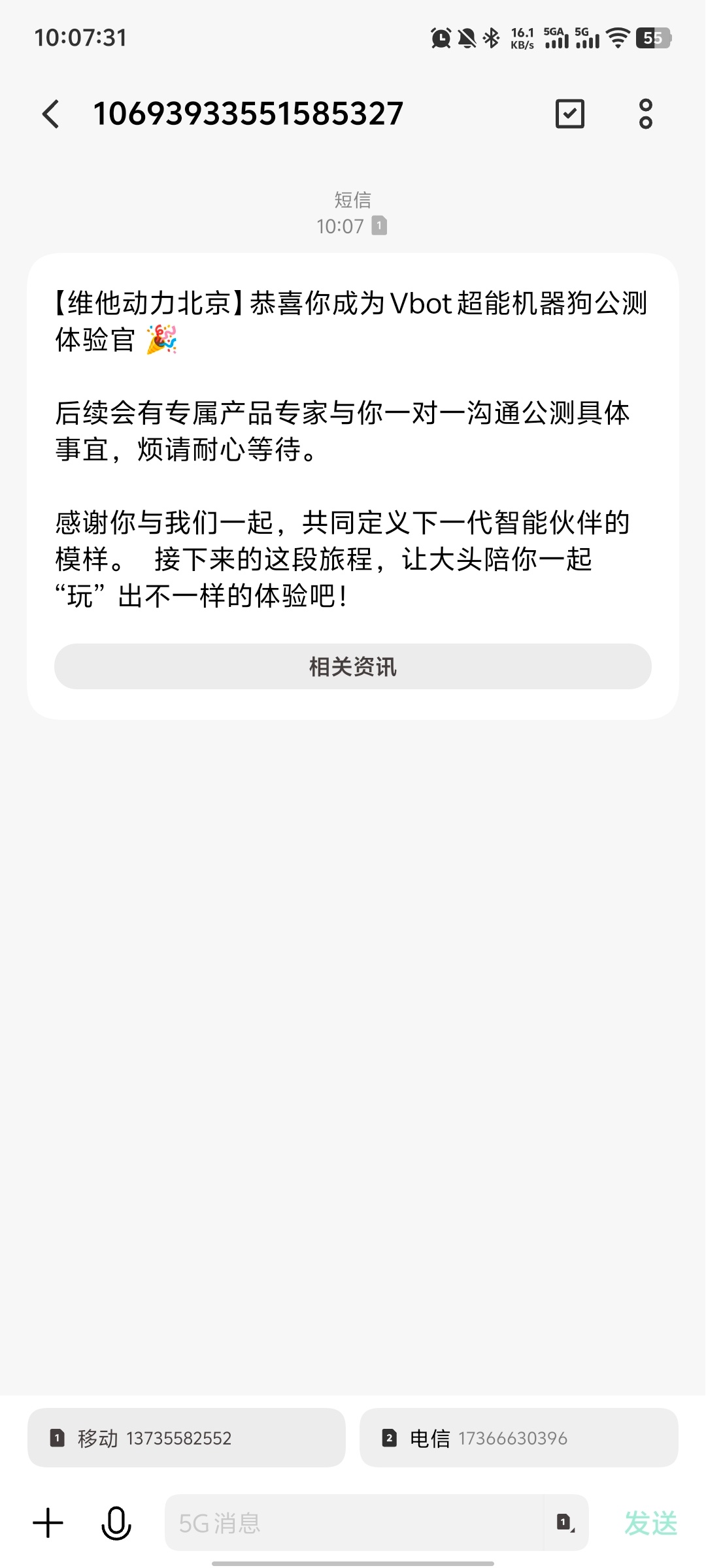Tap the alarm clock status icon

(x=440, y=39)
